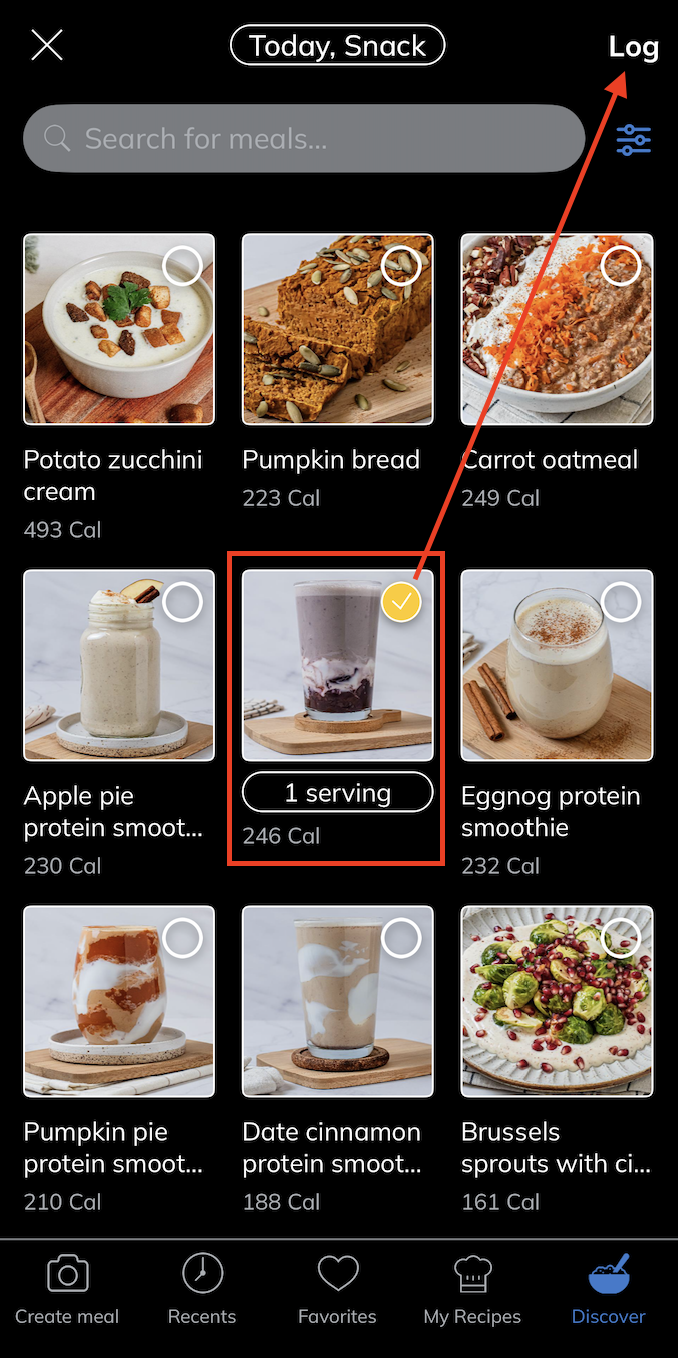Open the Brussels sprouts recipe card
678x1358 pixels.
click(x=556, y=1001)
